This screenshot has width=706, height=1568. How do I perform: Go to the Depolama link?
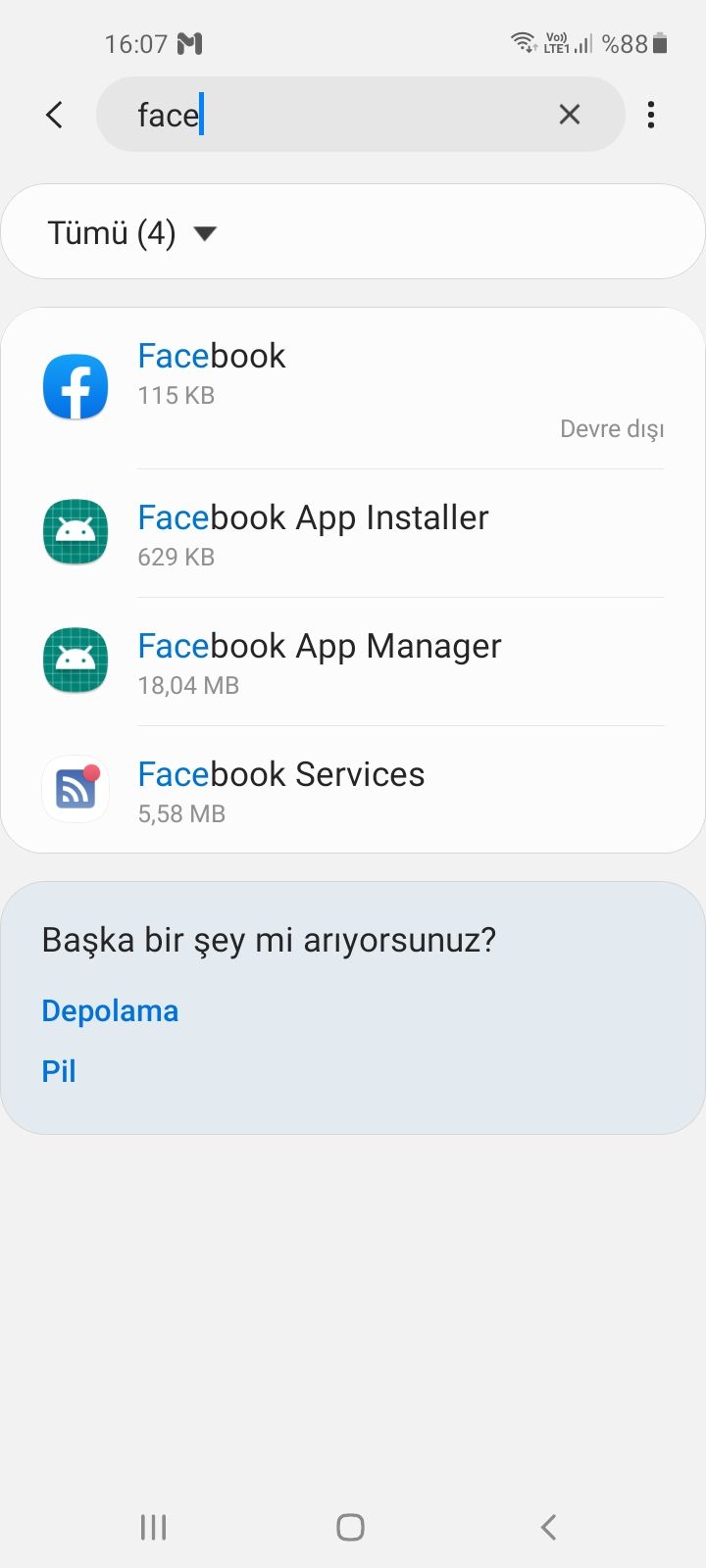coord(110,1010)
